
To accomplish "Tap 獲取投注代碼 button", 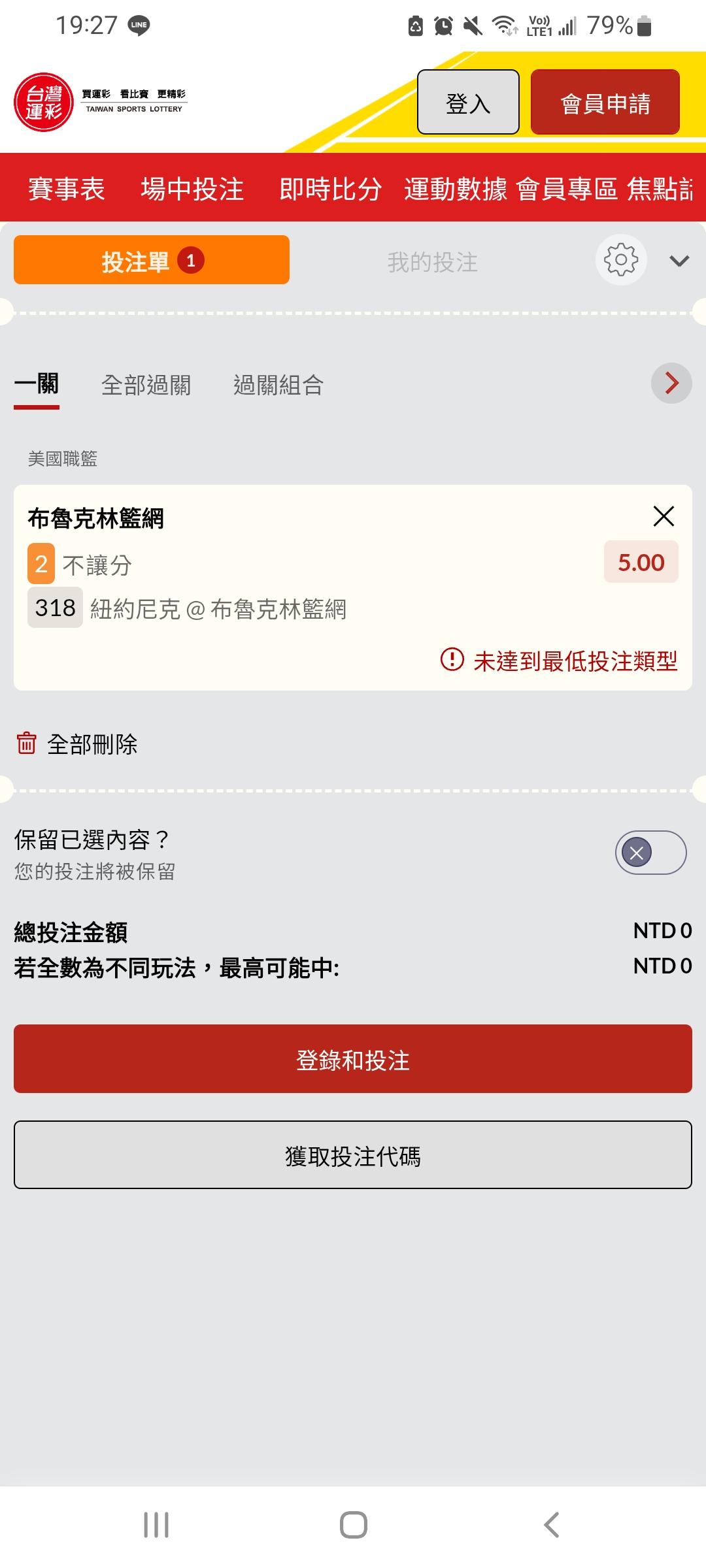I will click(353, 1155).
